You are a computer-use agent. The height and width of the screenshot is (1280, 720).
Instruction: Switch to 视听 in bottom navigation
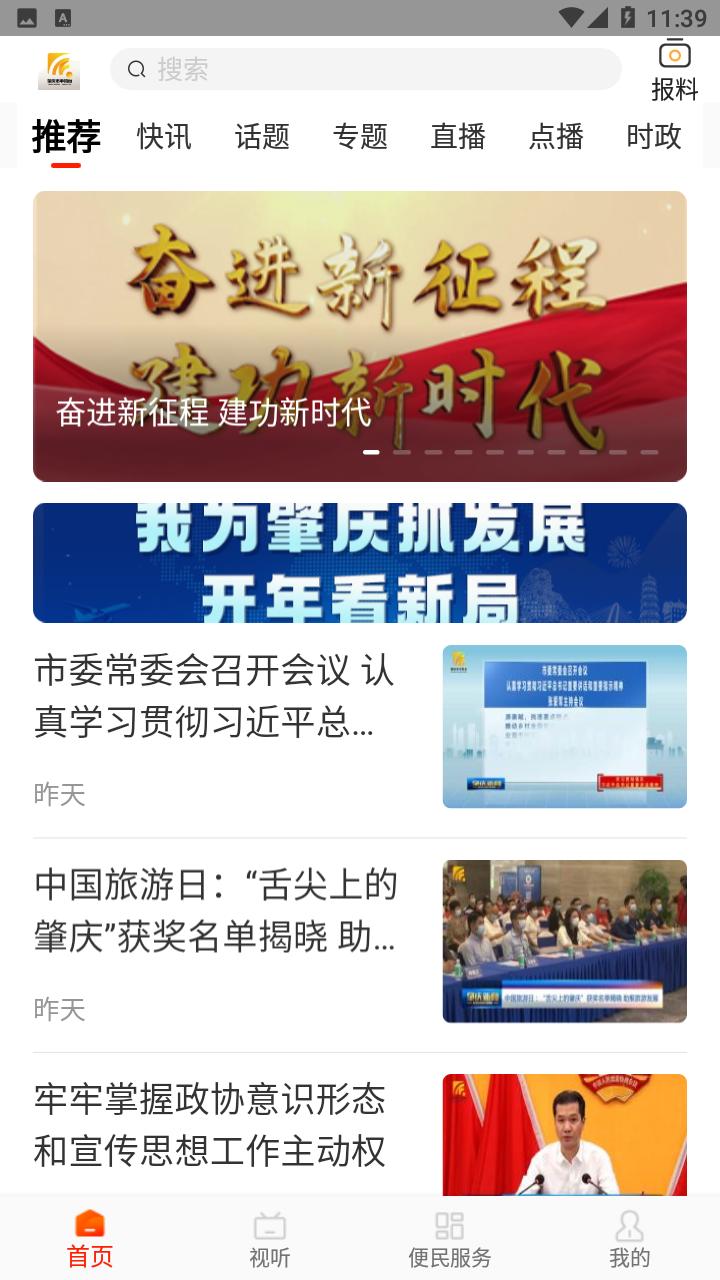(x=270, y=1239)
